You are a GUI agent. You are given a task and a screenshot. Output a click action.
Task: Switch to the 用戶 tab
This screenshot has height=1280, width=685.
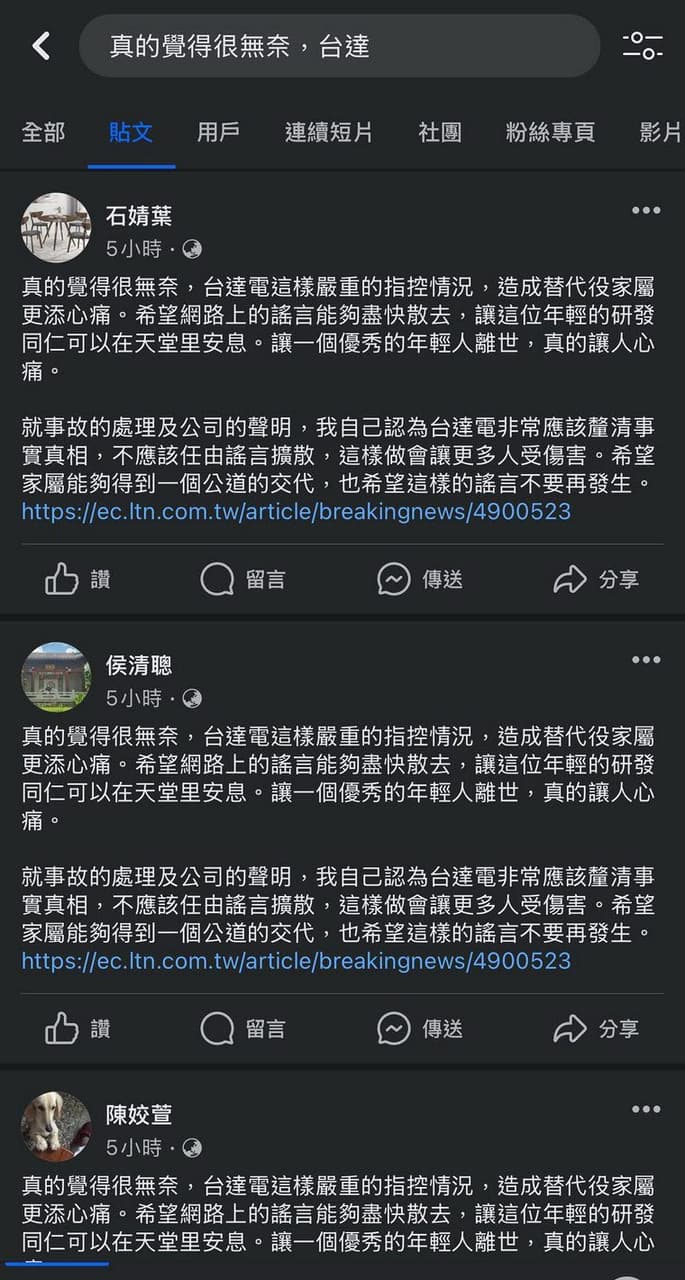[218, 132]
